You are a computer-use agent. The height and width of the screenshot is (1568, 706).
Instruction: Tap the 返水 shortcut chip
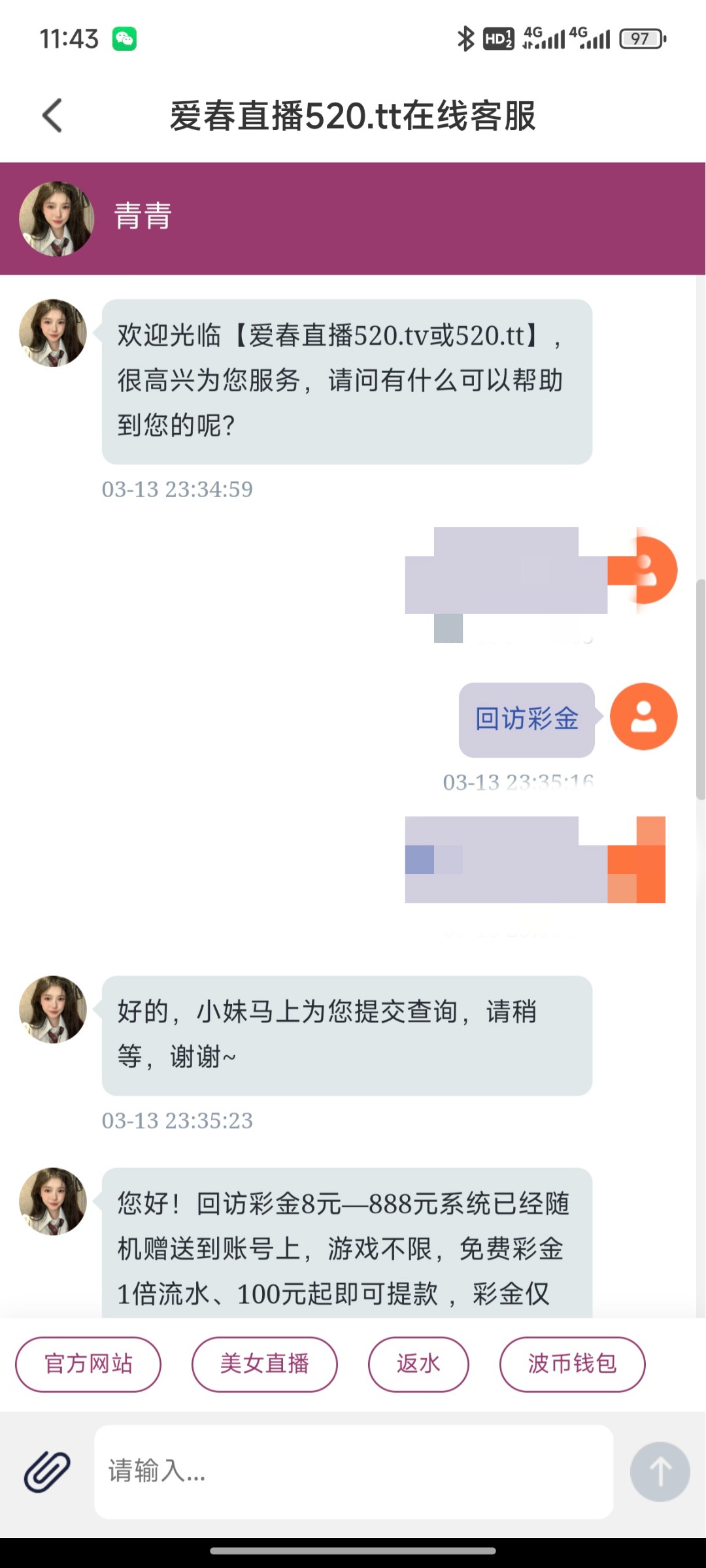[x=418, y=1364]
